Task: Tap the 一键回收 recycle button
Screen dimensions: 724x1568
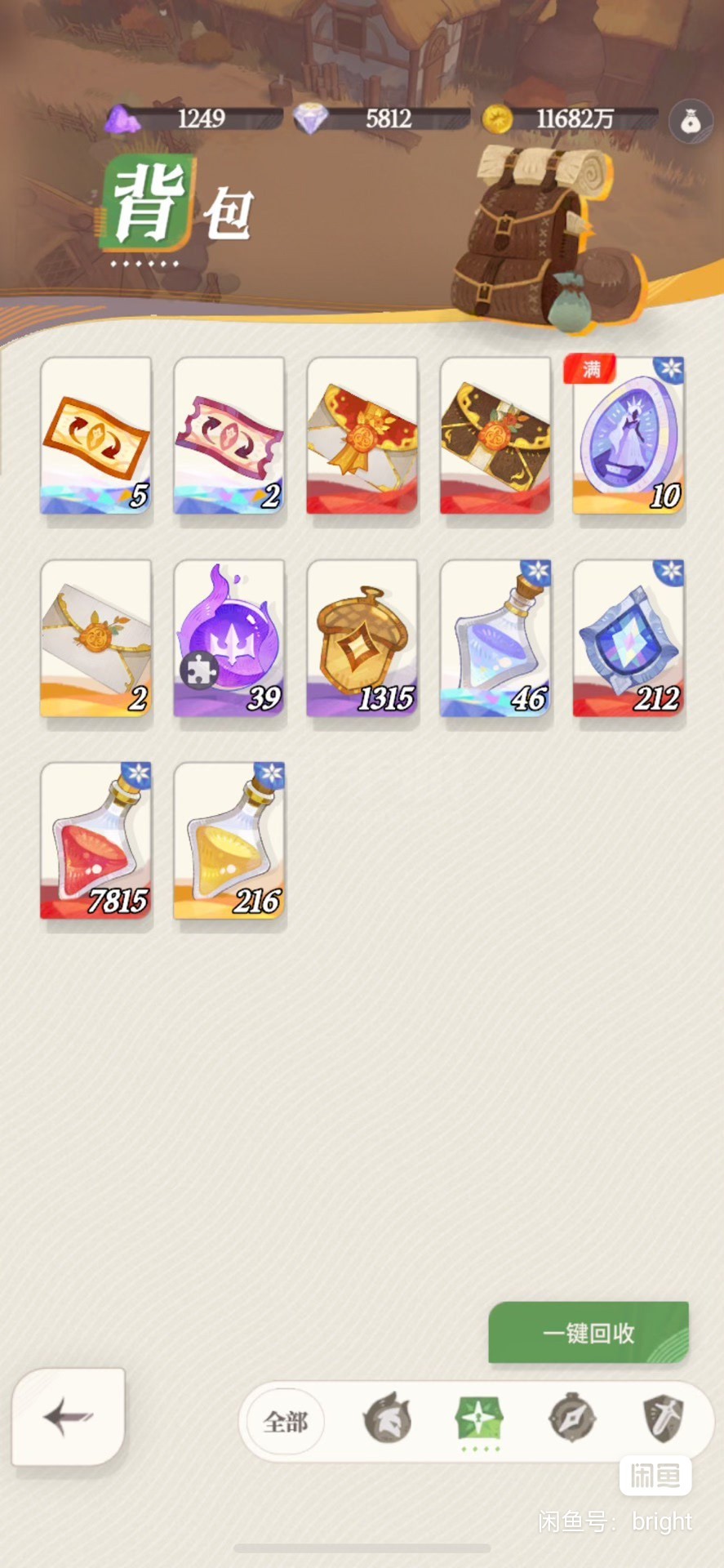Action: [x=589, y=1333]
